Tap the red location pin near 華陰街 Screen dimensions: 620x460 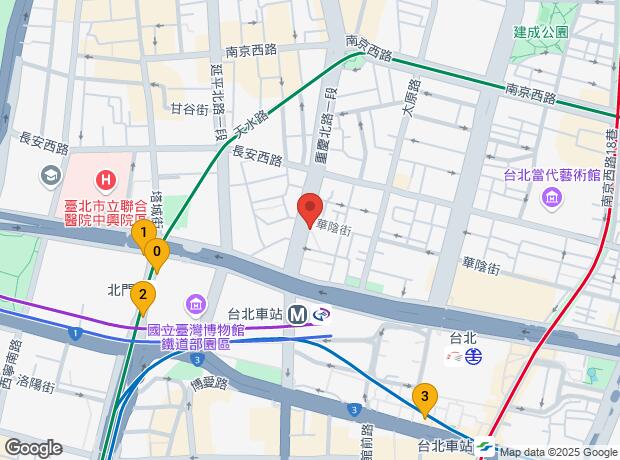310,209
